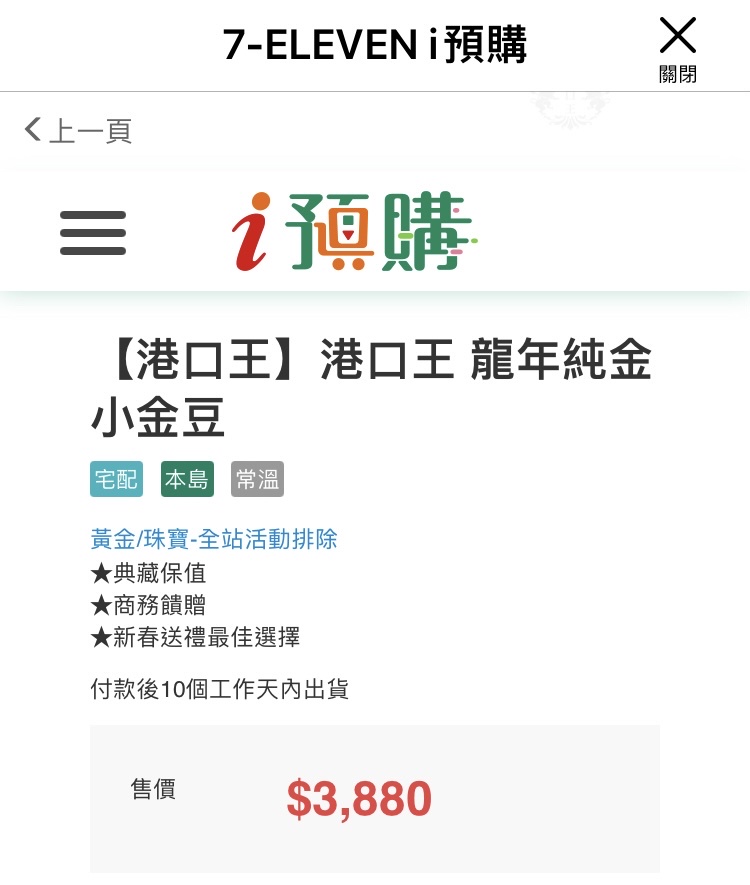Open the 黃金/珠寶-全站活動排除 link
This screenshot has width=750, height=885.
point(214,540)
